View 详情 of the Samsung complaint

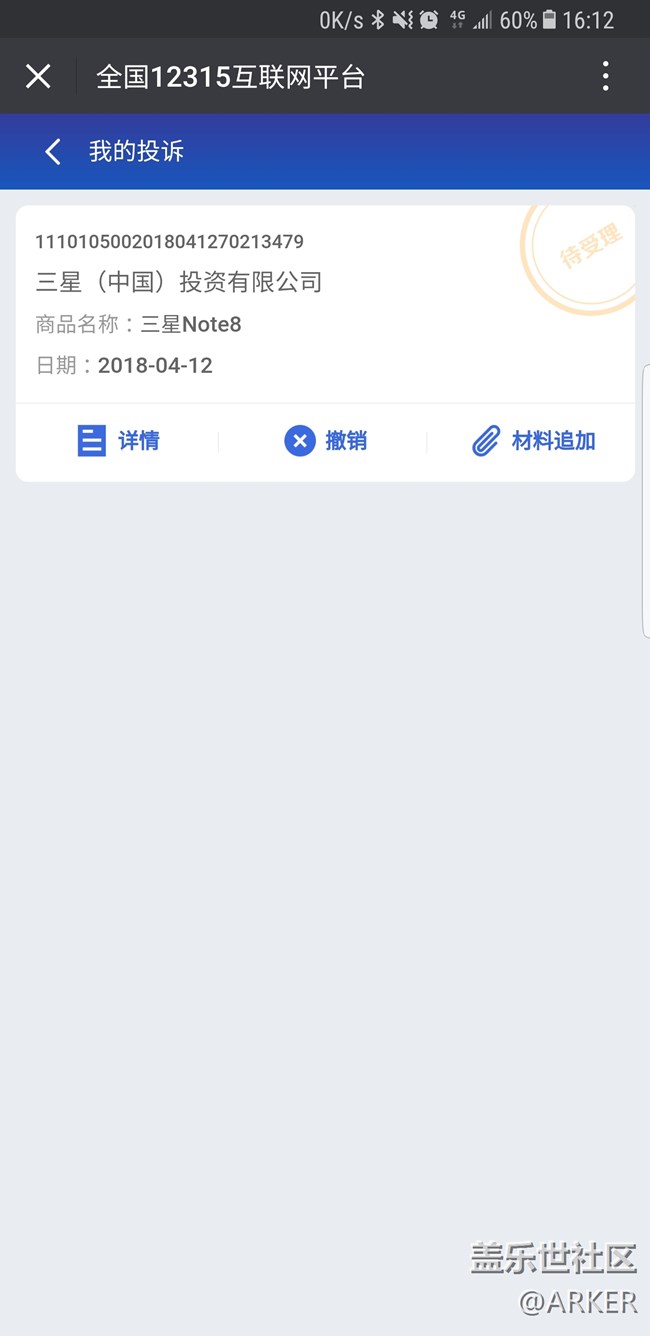[x=119, y=441]
